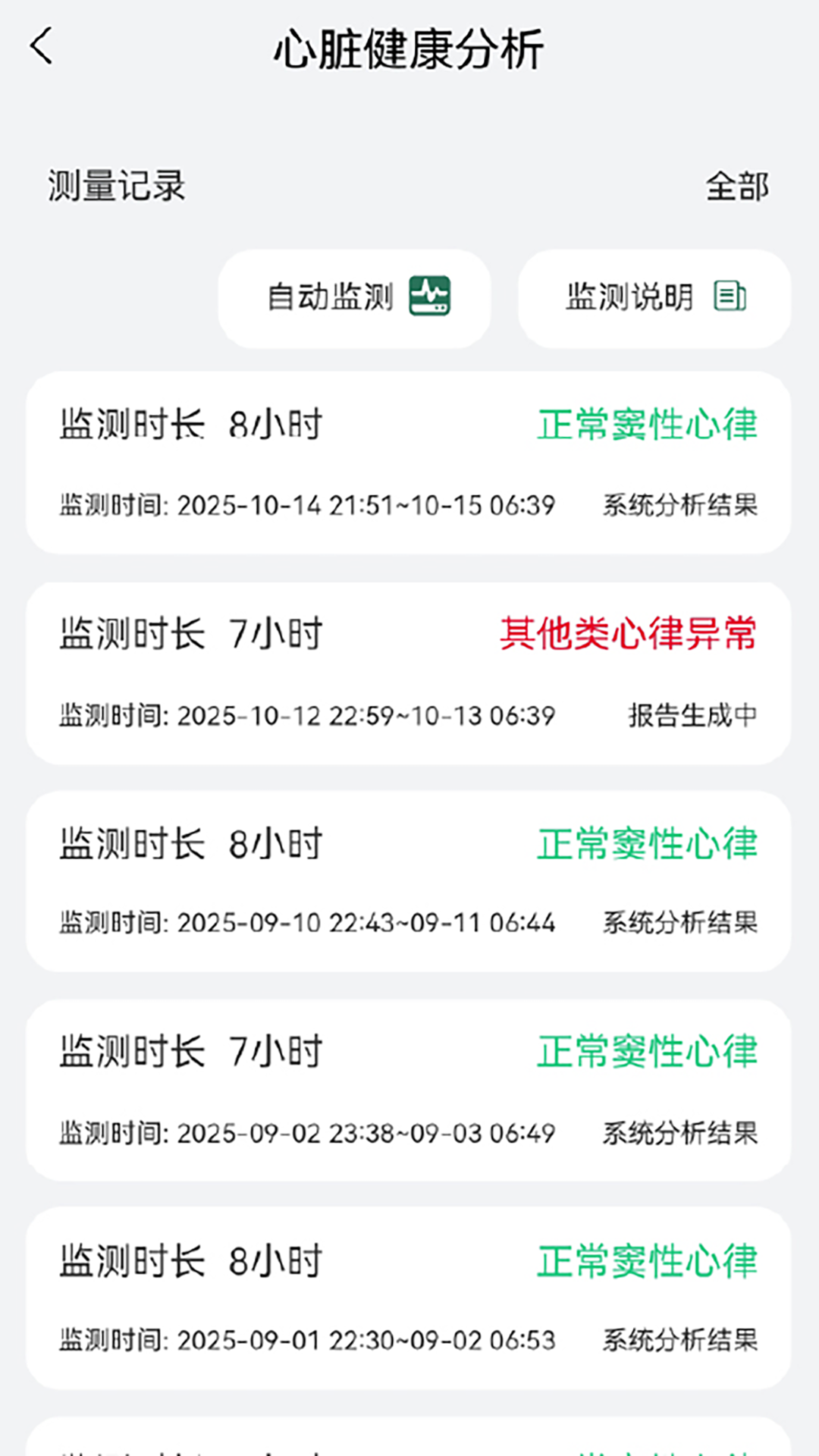Screen dimensions: 819x1456
Task: Tap 全部 to view all records
Action: point(736,187)
